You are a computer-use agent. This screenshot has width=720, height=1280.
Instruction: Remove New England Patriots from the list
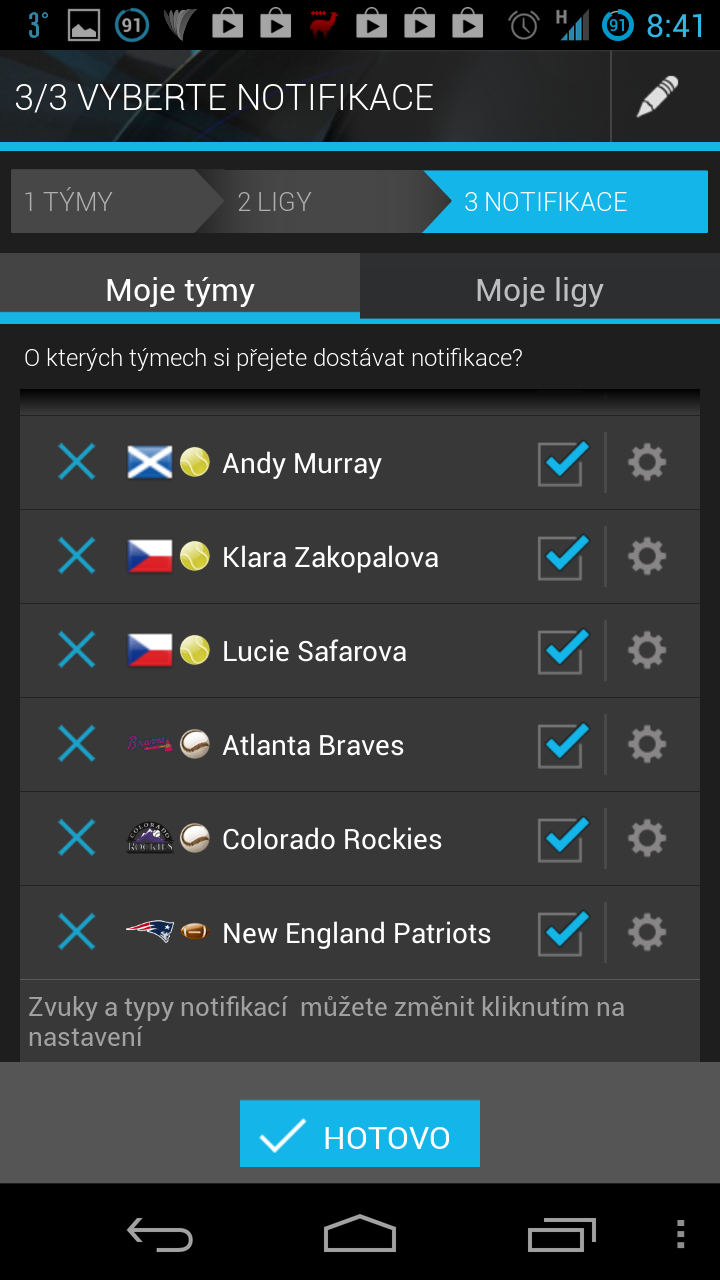76,932
